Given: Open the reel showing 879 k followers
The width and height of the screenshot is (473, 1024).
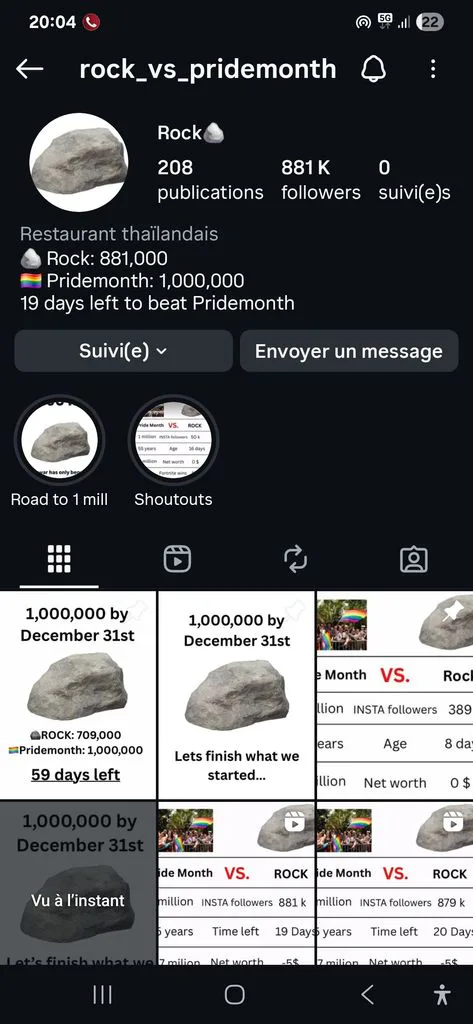Looking at the screenshot, I should point(395,883).
